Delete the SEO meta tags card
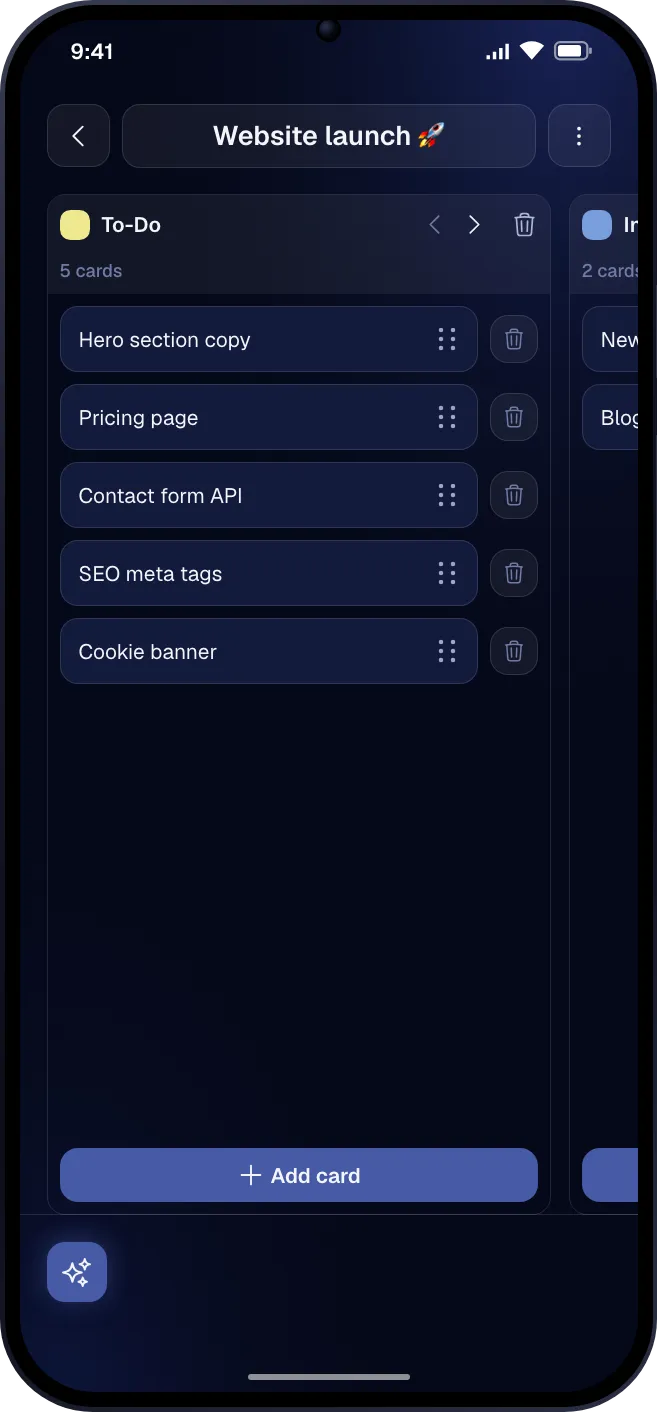 (x=514, y=573)
